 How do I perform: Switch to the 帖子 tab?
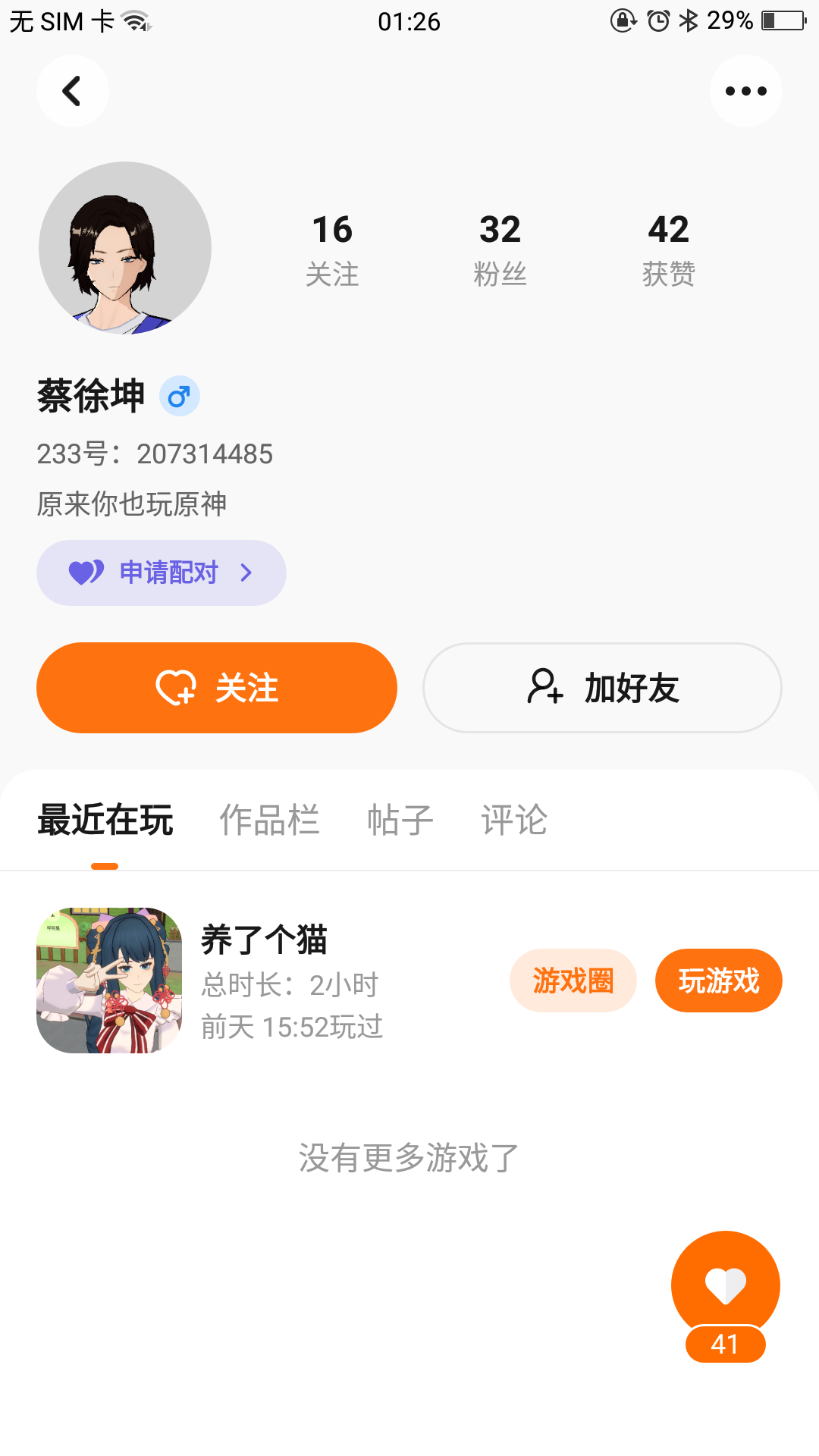(400, 820)
